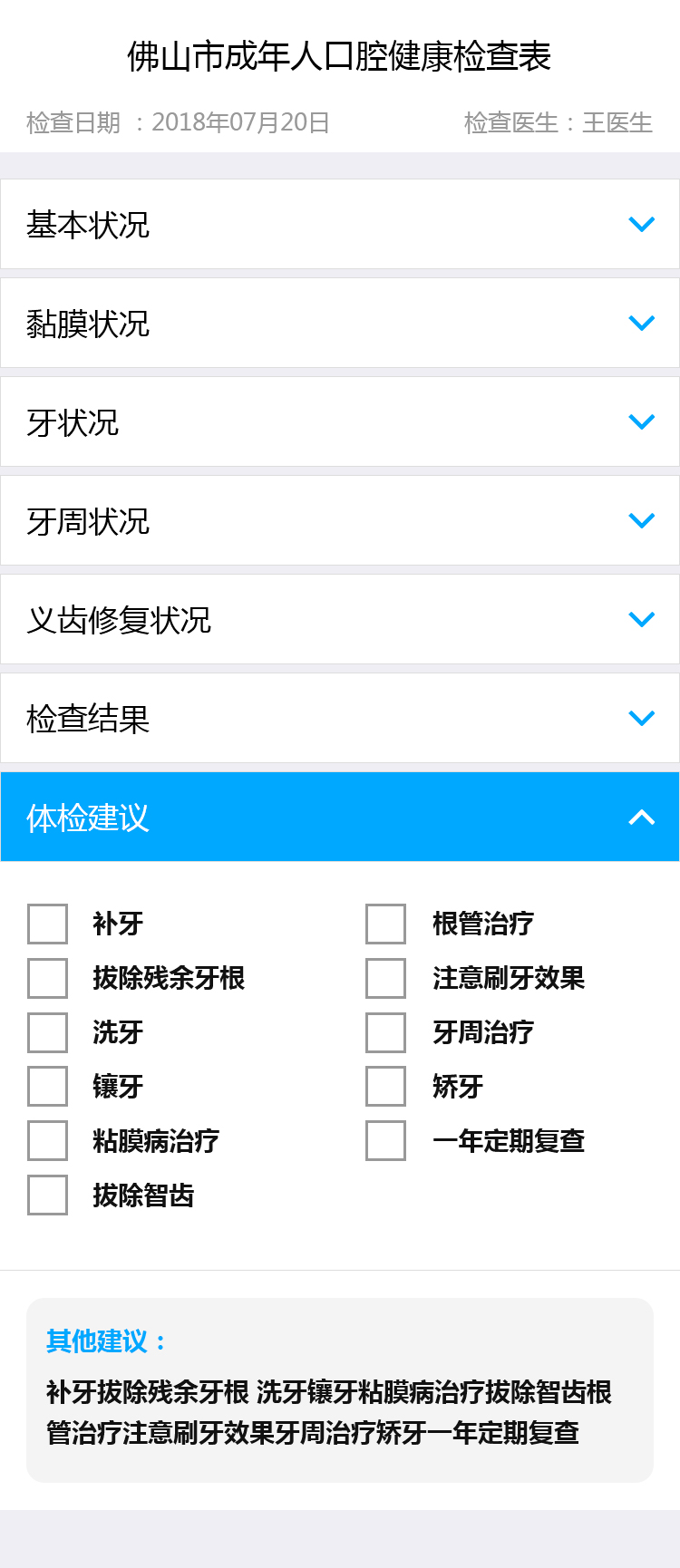The height and width of the screenshot is (1568, 680).
Task: Expand the 义齿修复状况 section
Action: click(641, 619)
